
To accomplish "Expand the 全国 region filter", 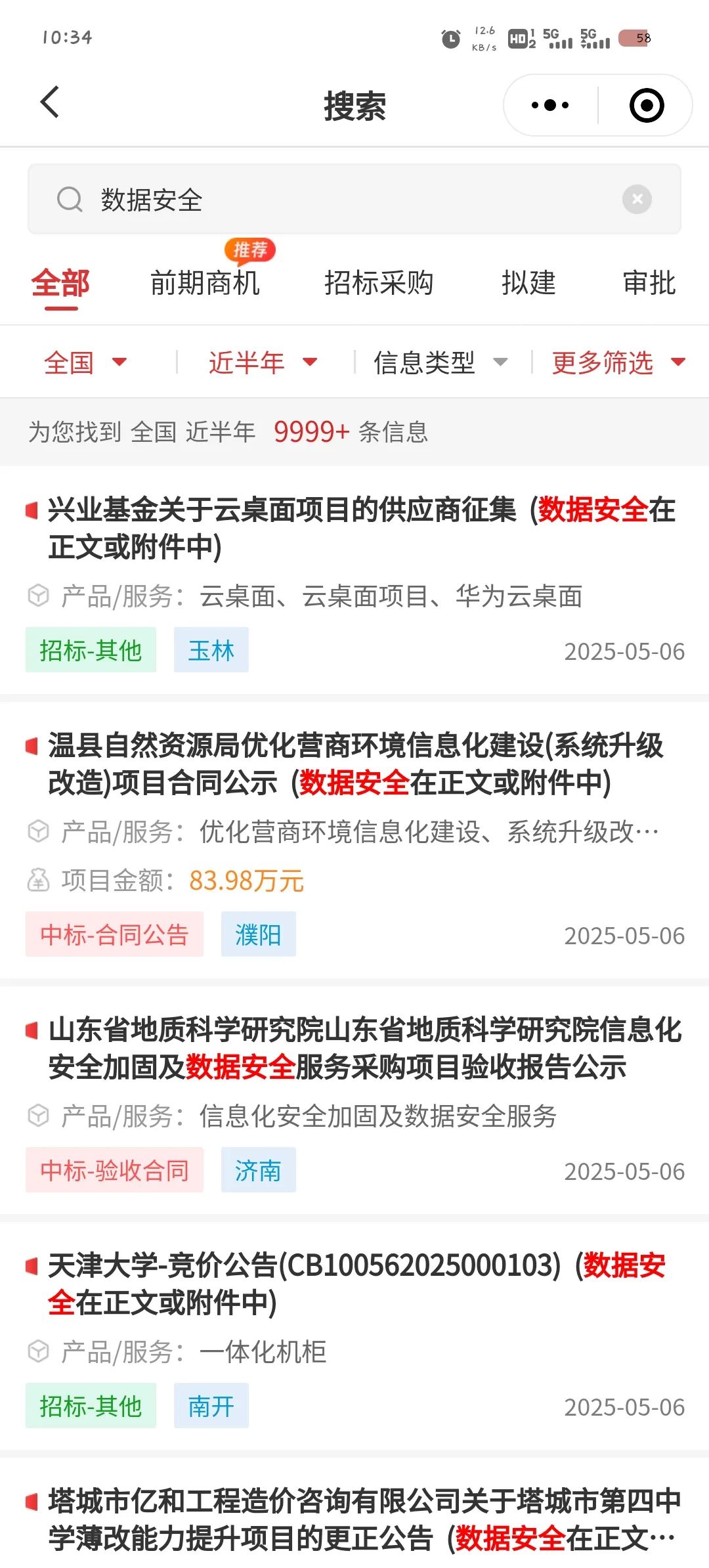I will 85,362.
